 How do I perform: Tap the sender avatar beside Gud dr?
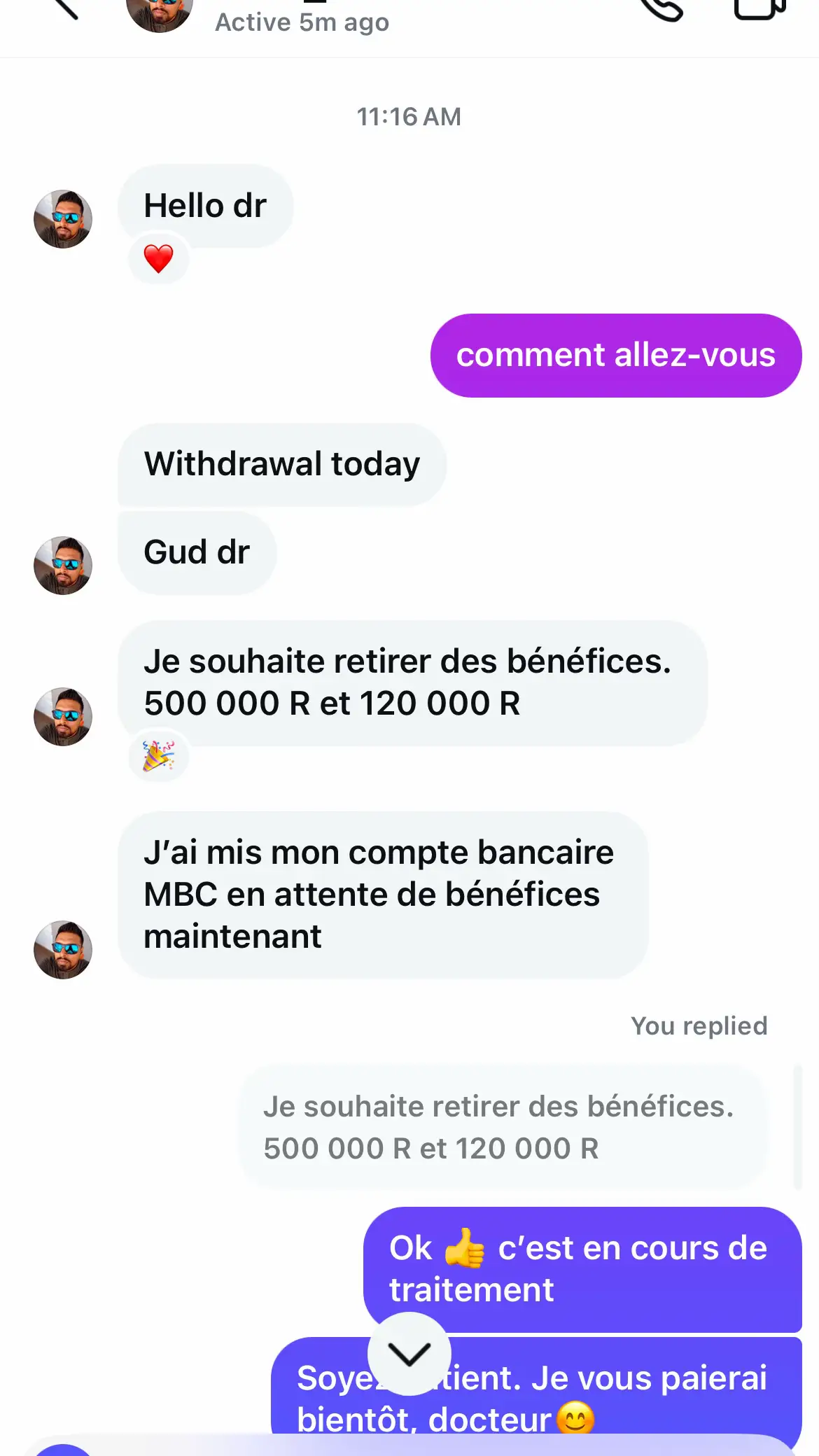click(x=63, y=566)
